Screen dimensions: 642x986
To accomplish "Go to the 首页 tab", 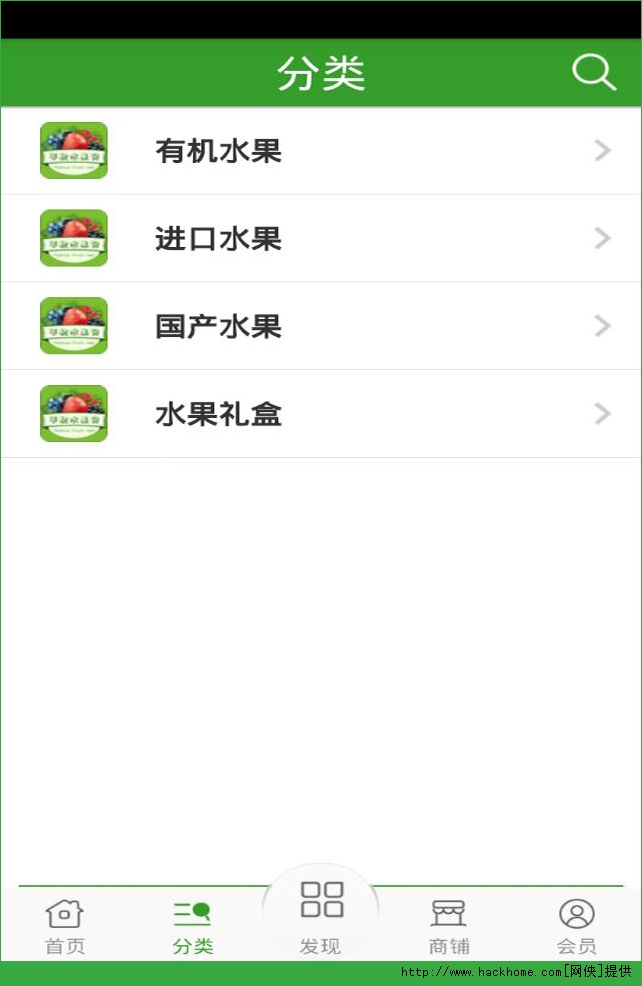I will pos(65,925).
